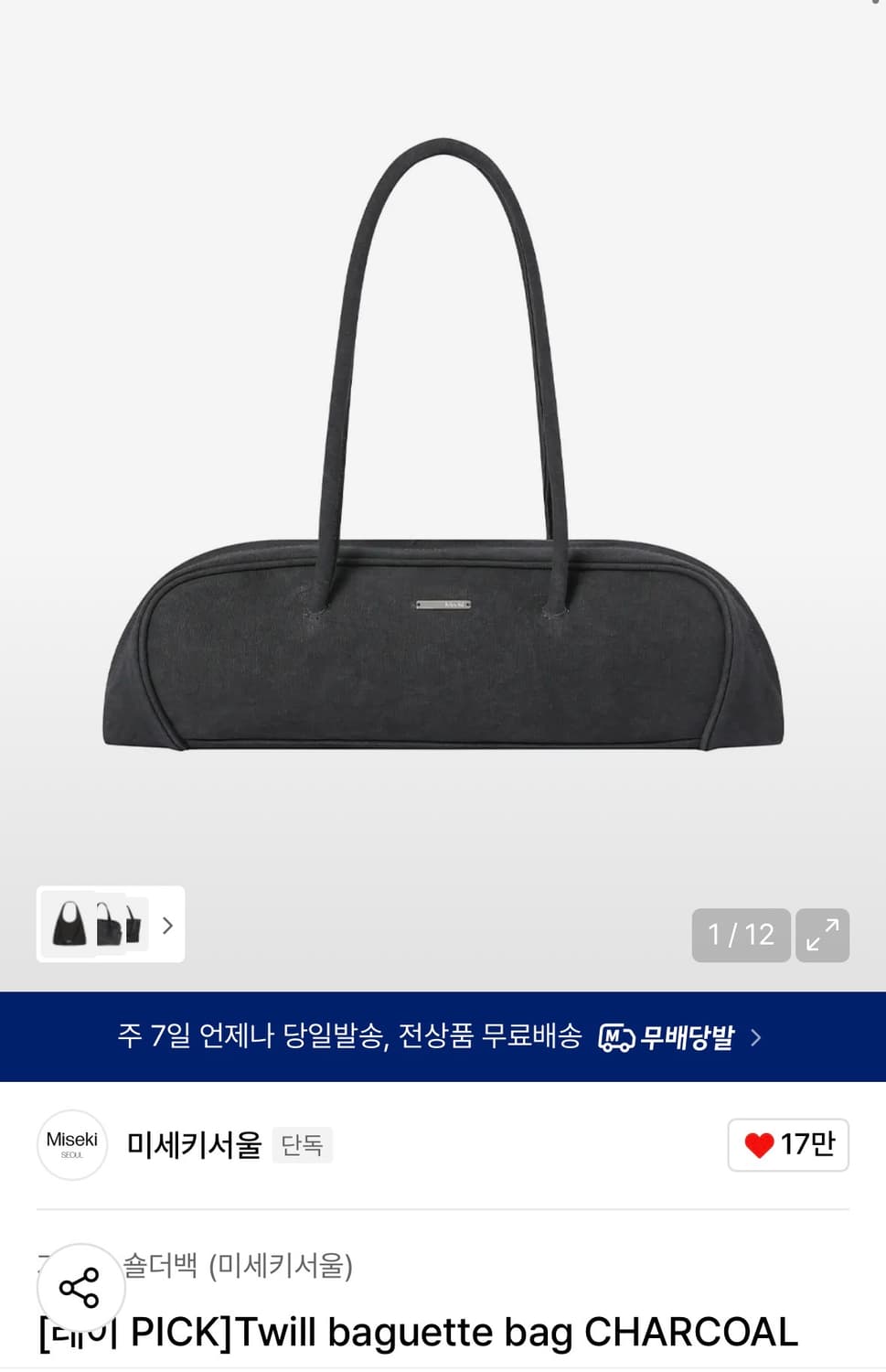Click the fullscreen expand icon on the image

tap(822, 935)
